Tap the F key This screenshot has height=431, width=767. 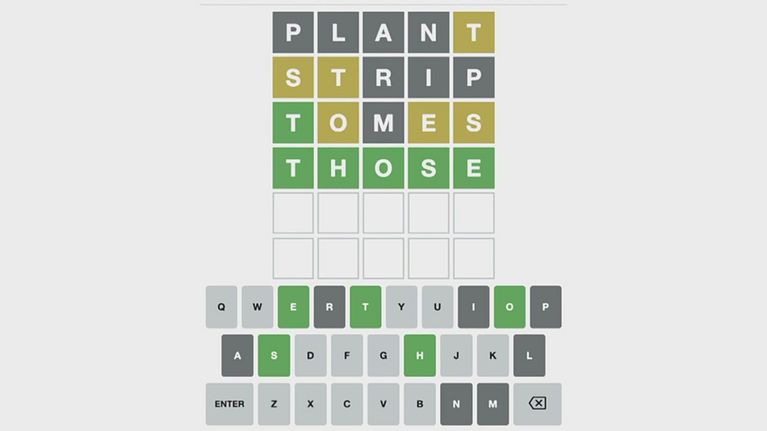tap(346, 355)
